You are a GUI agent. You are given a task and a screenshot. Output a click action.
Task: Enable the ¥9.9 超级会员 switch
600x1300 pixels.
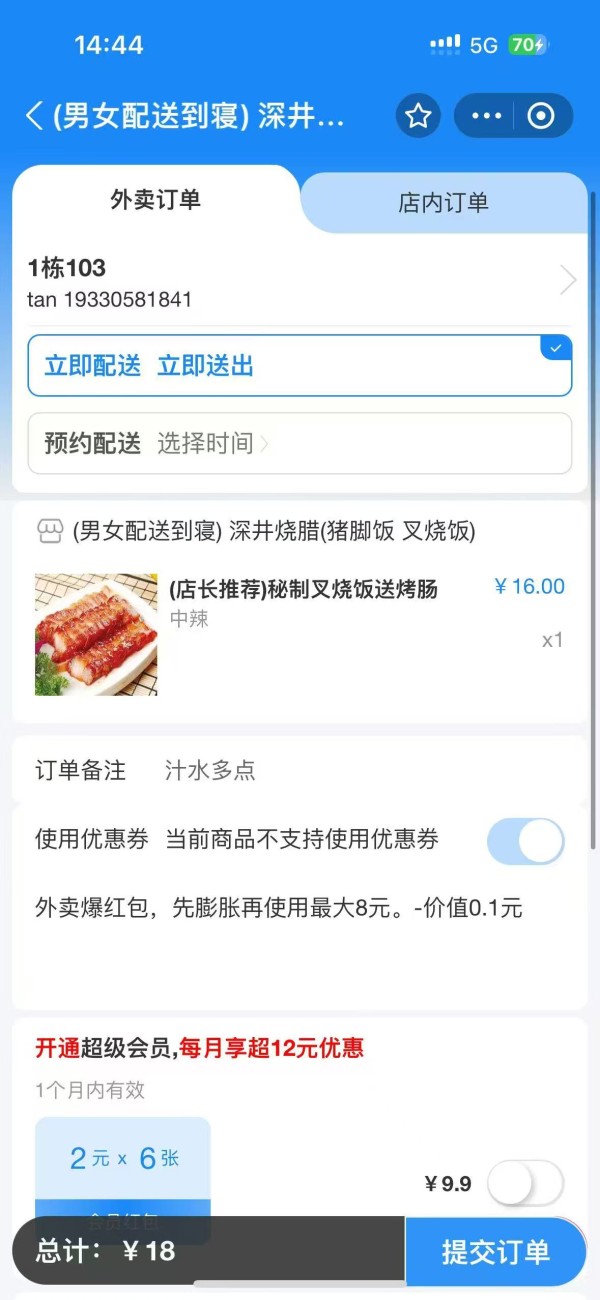pos(525,1184)
